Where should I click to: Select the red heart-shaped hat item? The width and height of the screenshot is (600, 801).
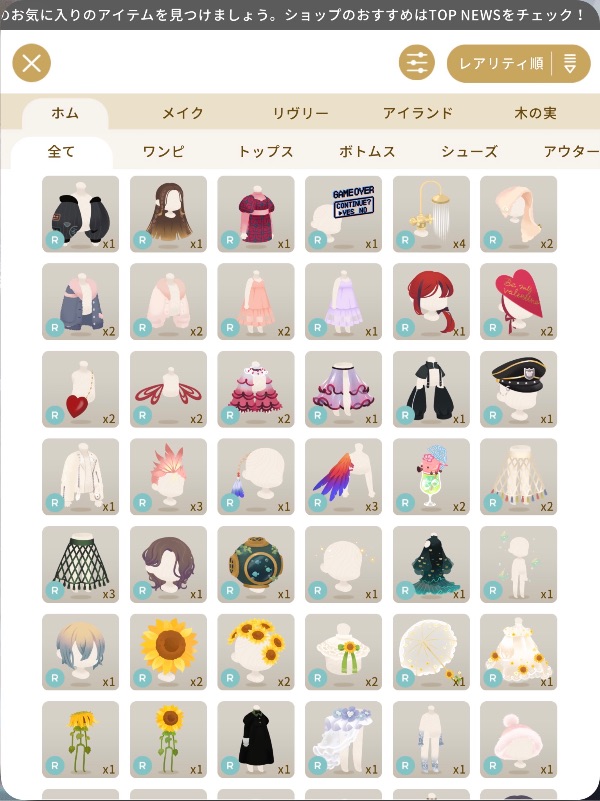pos(518,301)
